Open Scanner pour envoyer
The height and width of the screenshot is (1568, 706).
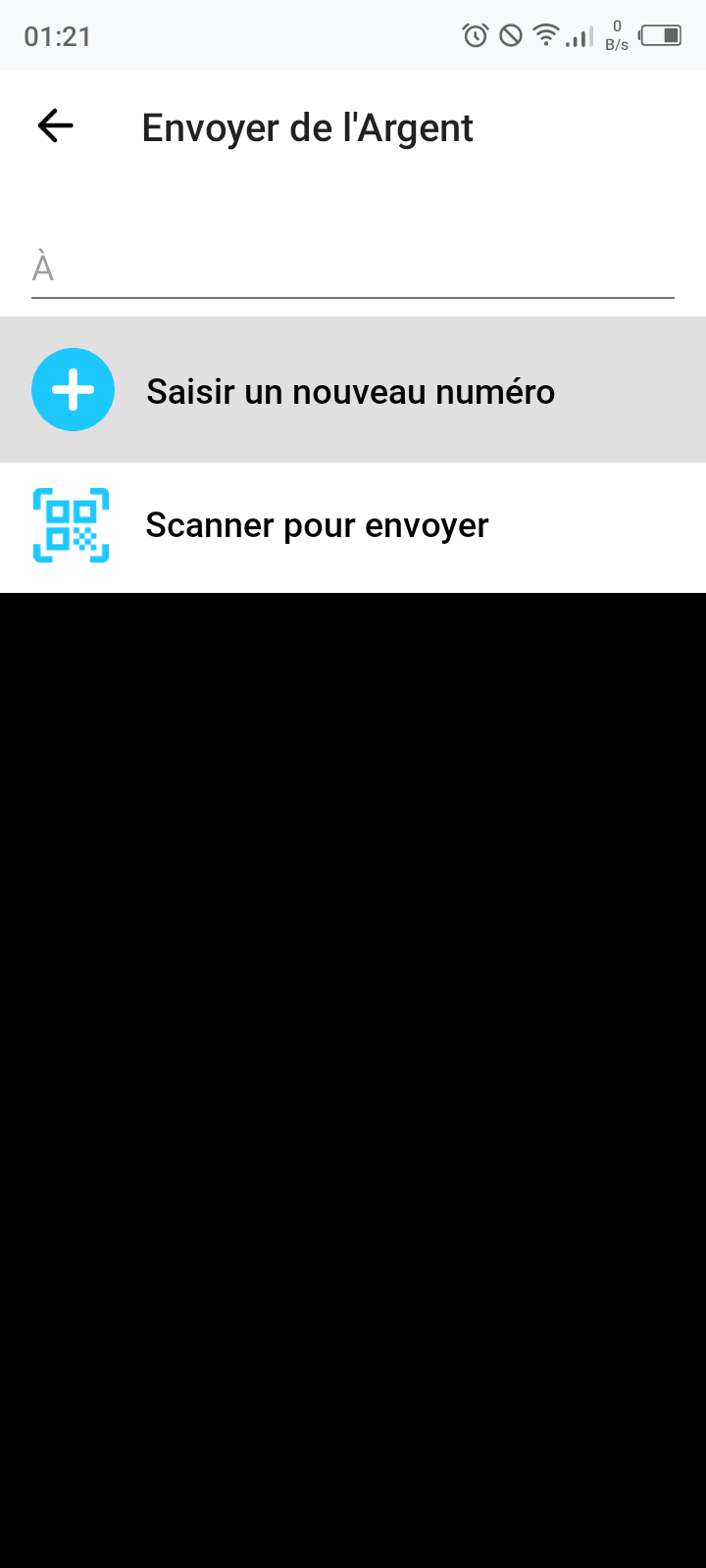[317, 526]
